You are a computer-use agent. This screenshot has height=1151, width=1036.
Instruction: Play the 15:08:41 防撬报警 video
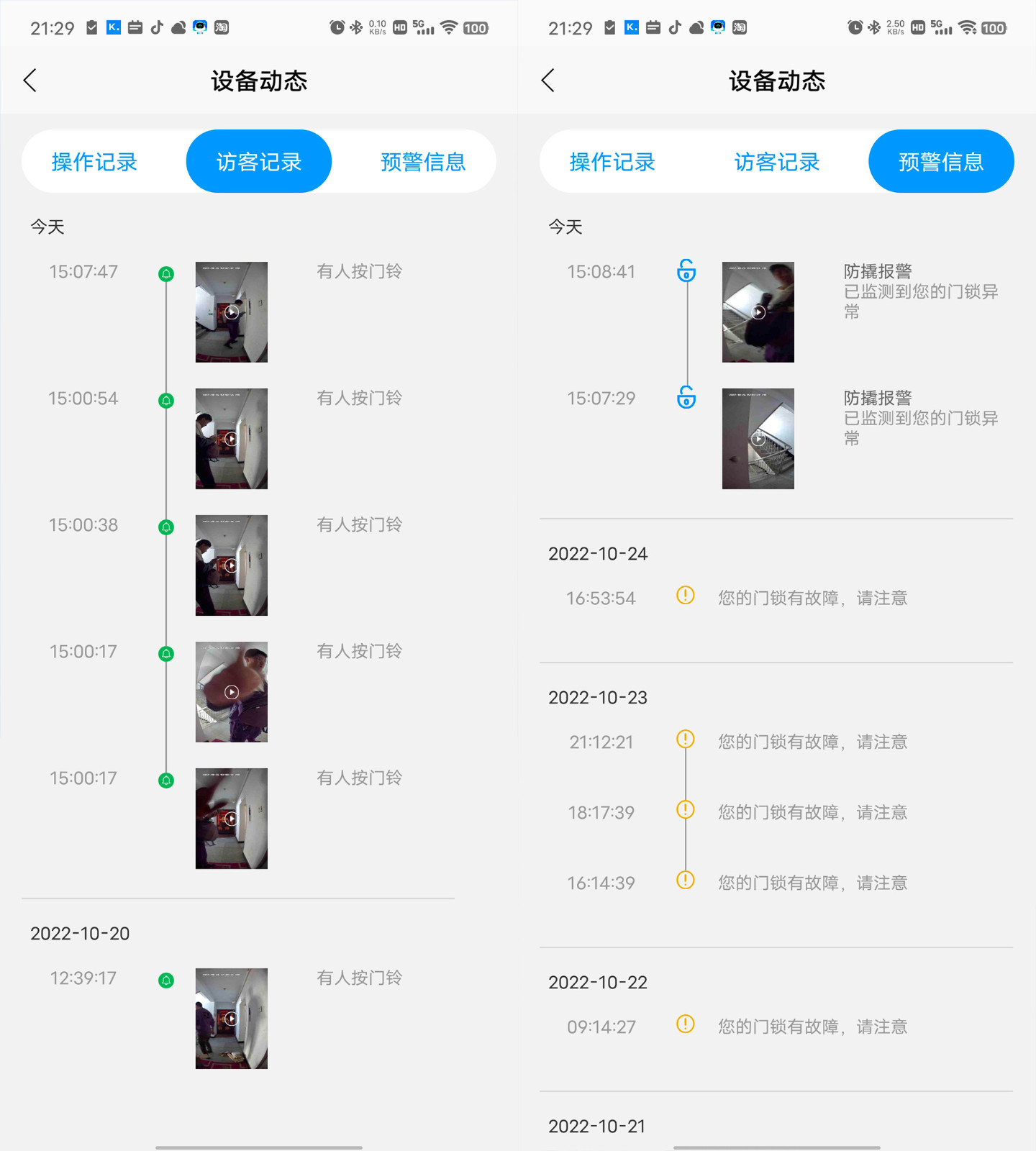click(x=758, y=312)
